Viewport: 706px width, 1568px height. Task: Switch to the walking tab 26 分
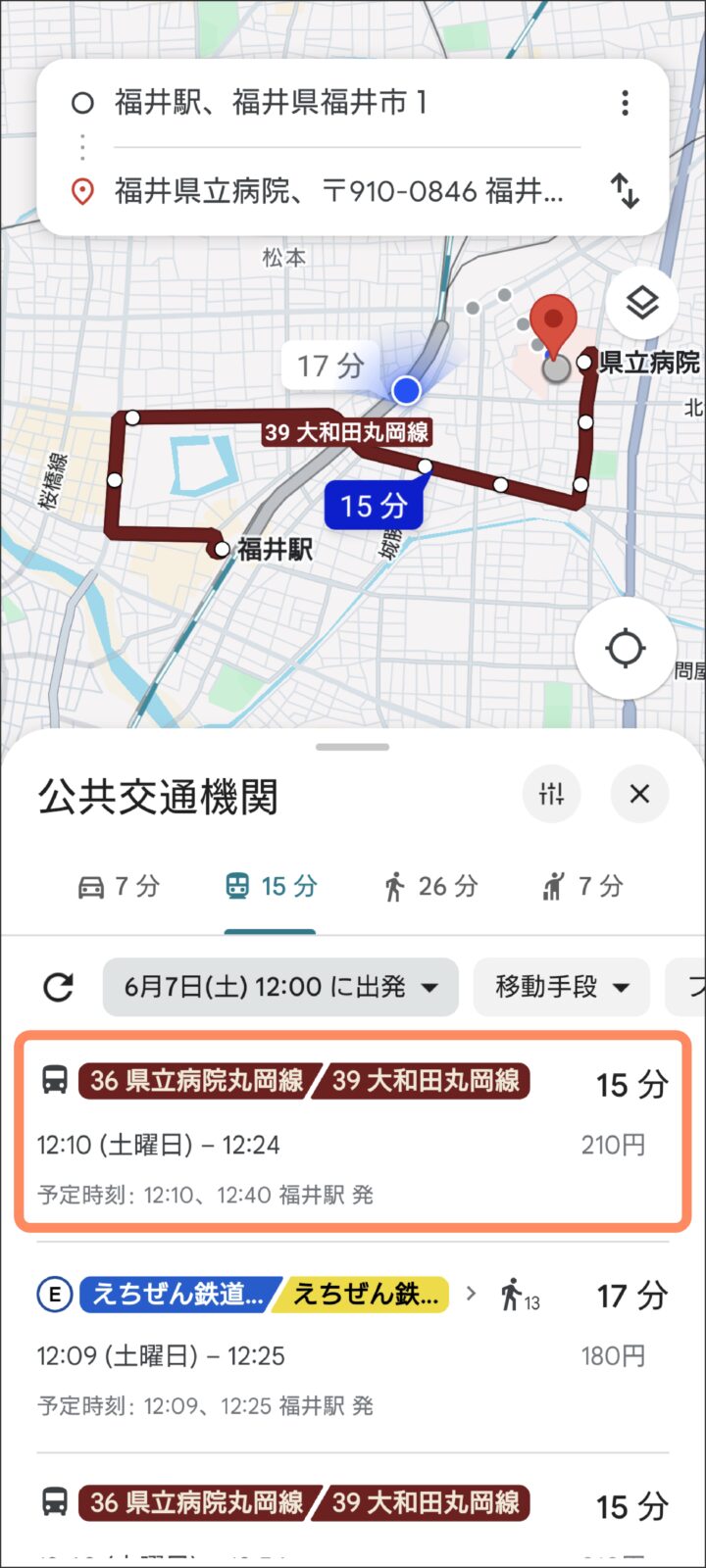pyautogui.click(x=430, y=887)
